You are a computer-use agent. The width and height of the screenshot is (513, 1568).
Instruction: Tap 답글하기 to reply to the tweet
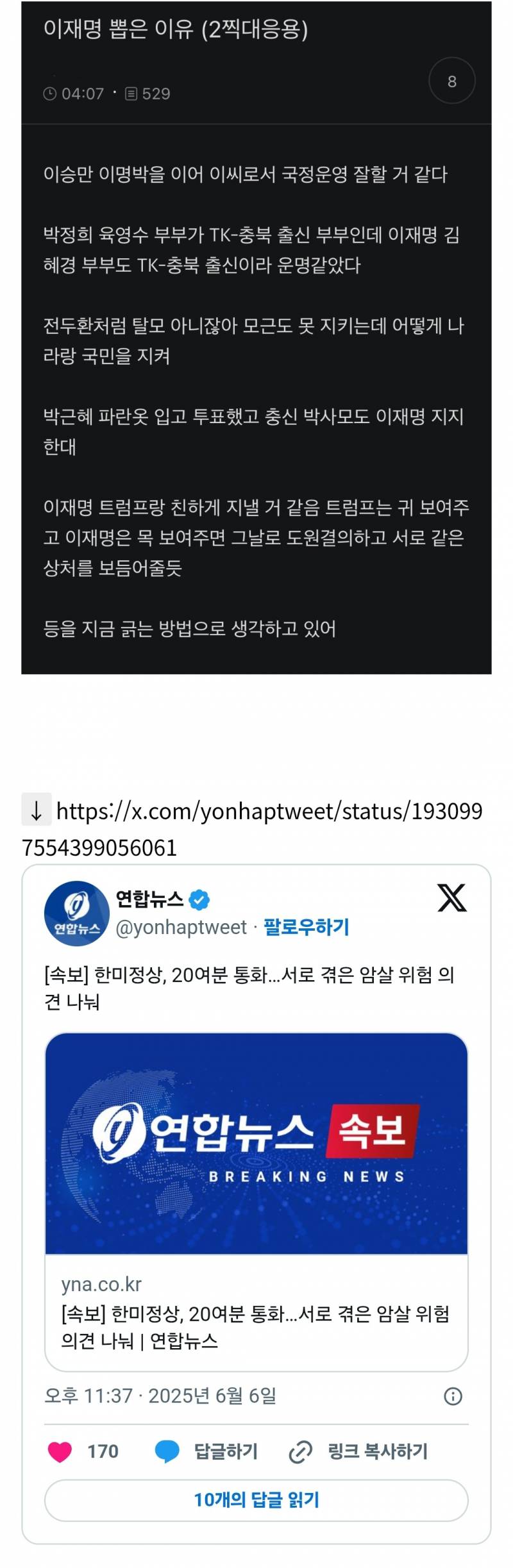click(x=206, y=1451)
